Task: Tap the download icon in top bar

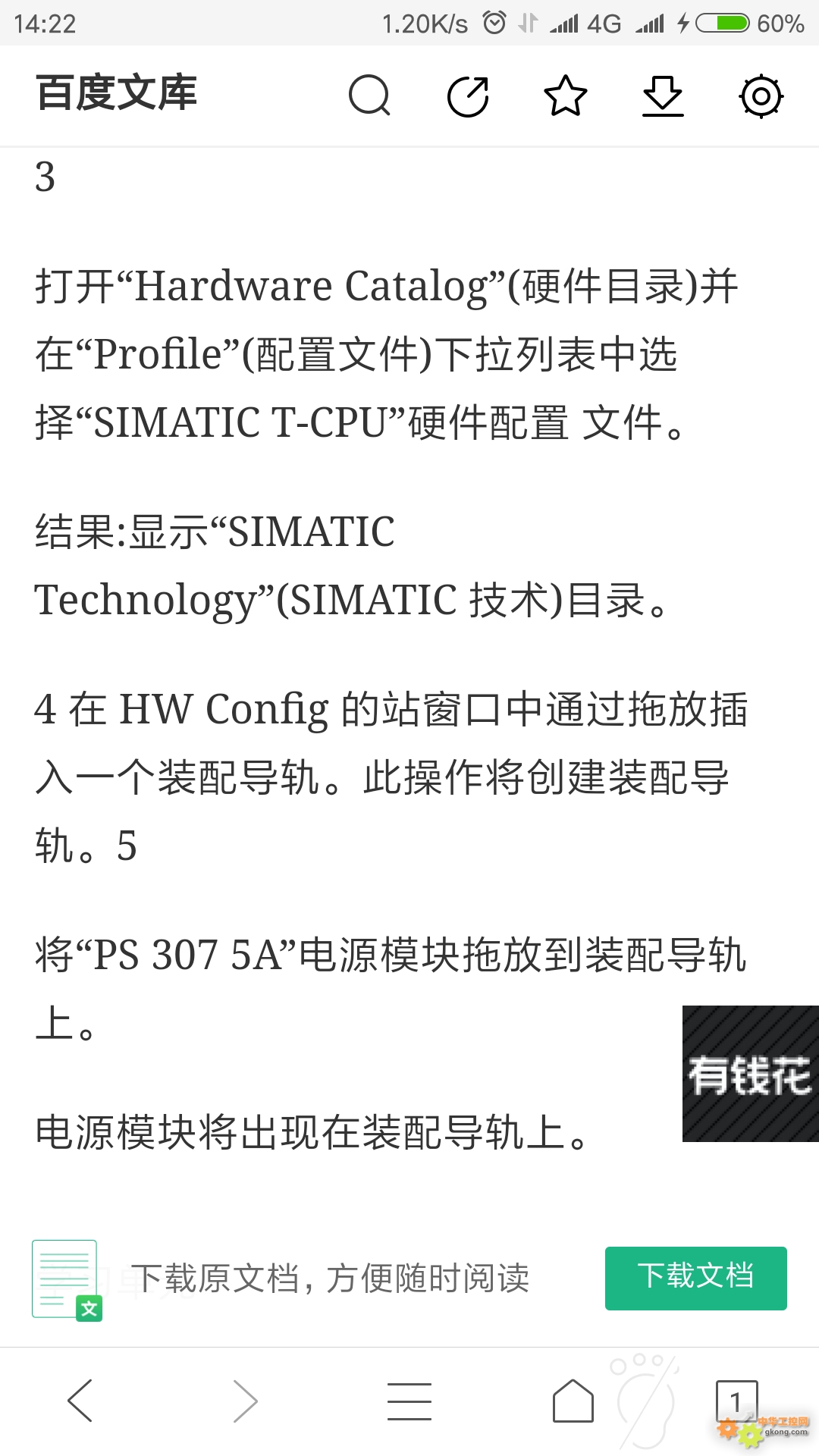Action: pyautogui.click(x=663, y=96)
